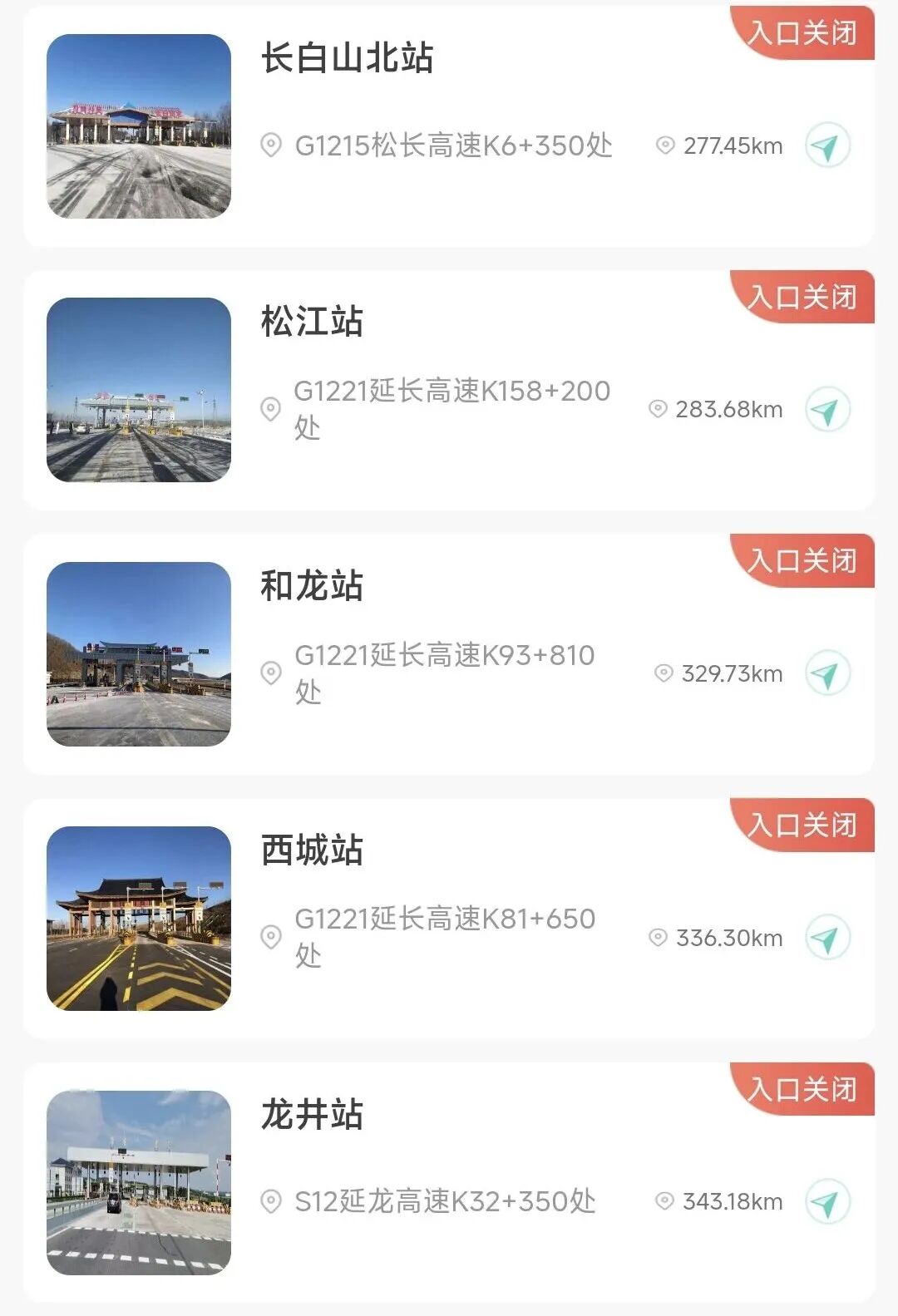The width and height of the screenshot is (898, 1316).
Task: Launch directions to 西城站
Action: coord(827,938)
